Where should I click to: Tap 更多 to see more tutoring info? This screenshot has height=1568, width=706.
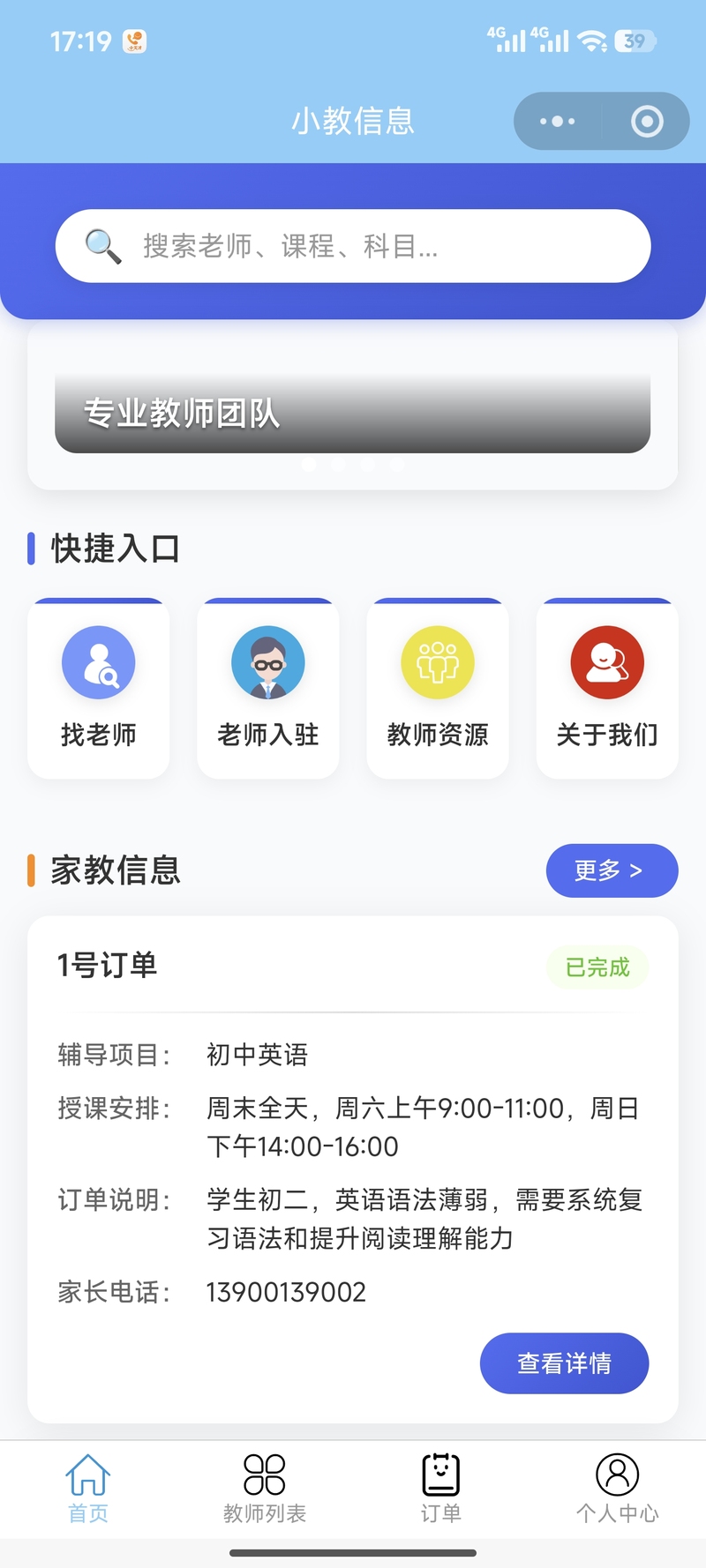(x=612, y=870)
